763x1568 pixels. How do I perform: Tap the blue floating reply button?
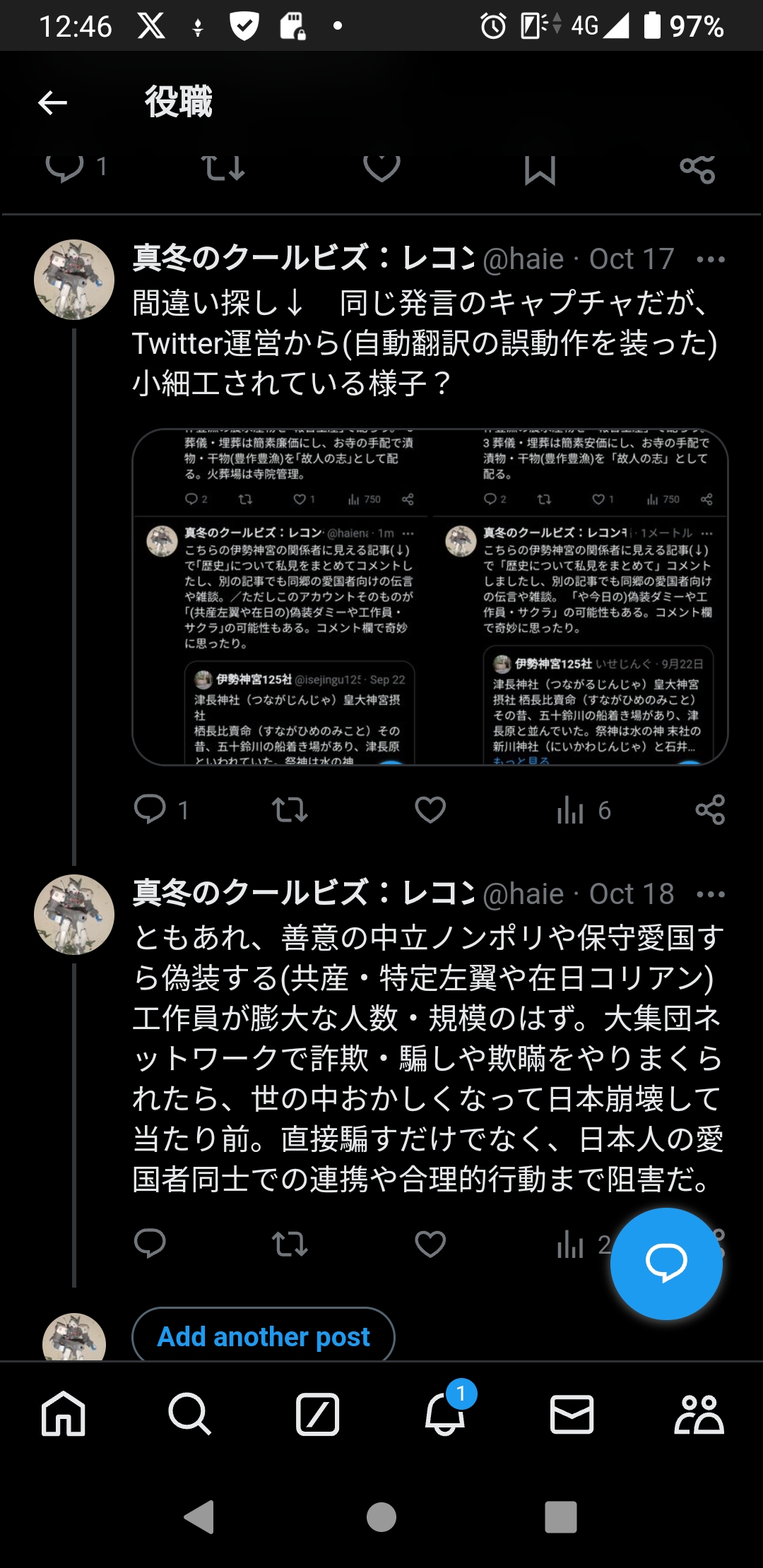666,1263
